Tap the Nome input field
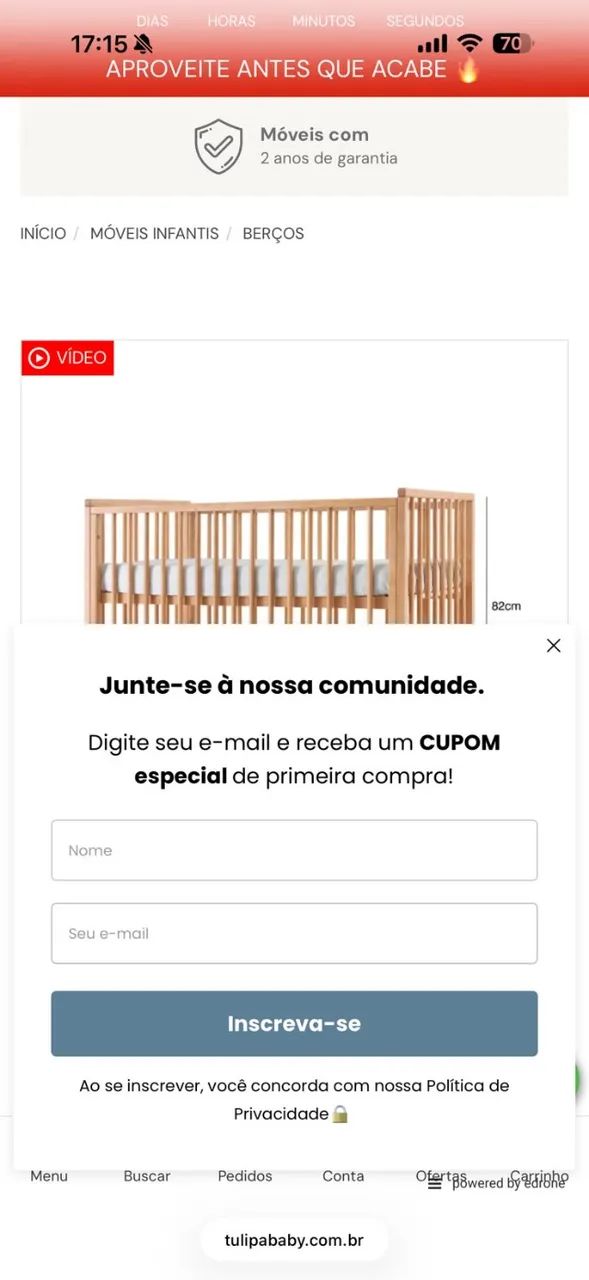589x1280 pixels. coord(294,850)
